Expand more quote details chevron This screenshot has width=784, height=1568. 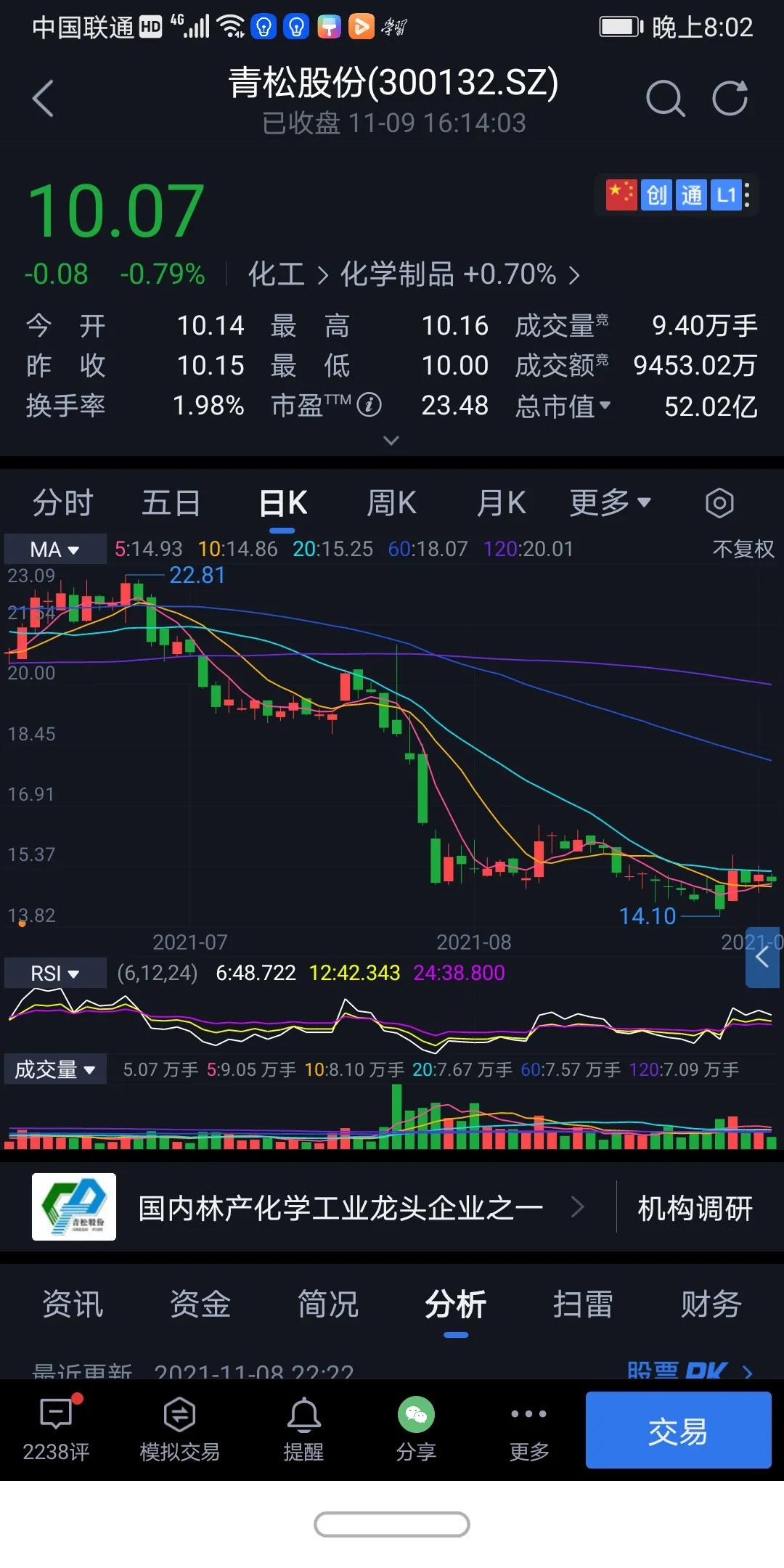391,441
